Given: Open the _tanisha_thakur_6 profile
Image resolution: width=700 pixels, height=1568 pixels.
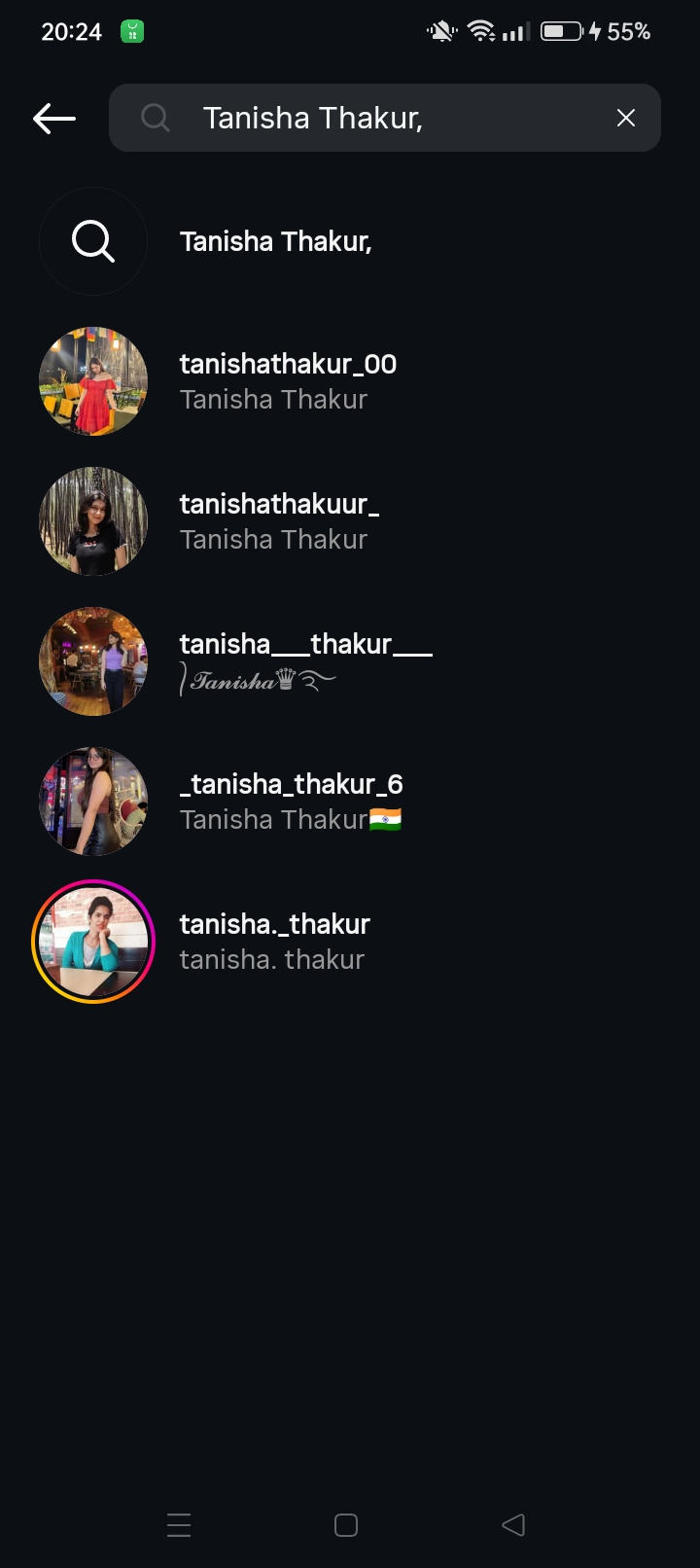Looking at the screenshot, I should (x=292, y=802).
